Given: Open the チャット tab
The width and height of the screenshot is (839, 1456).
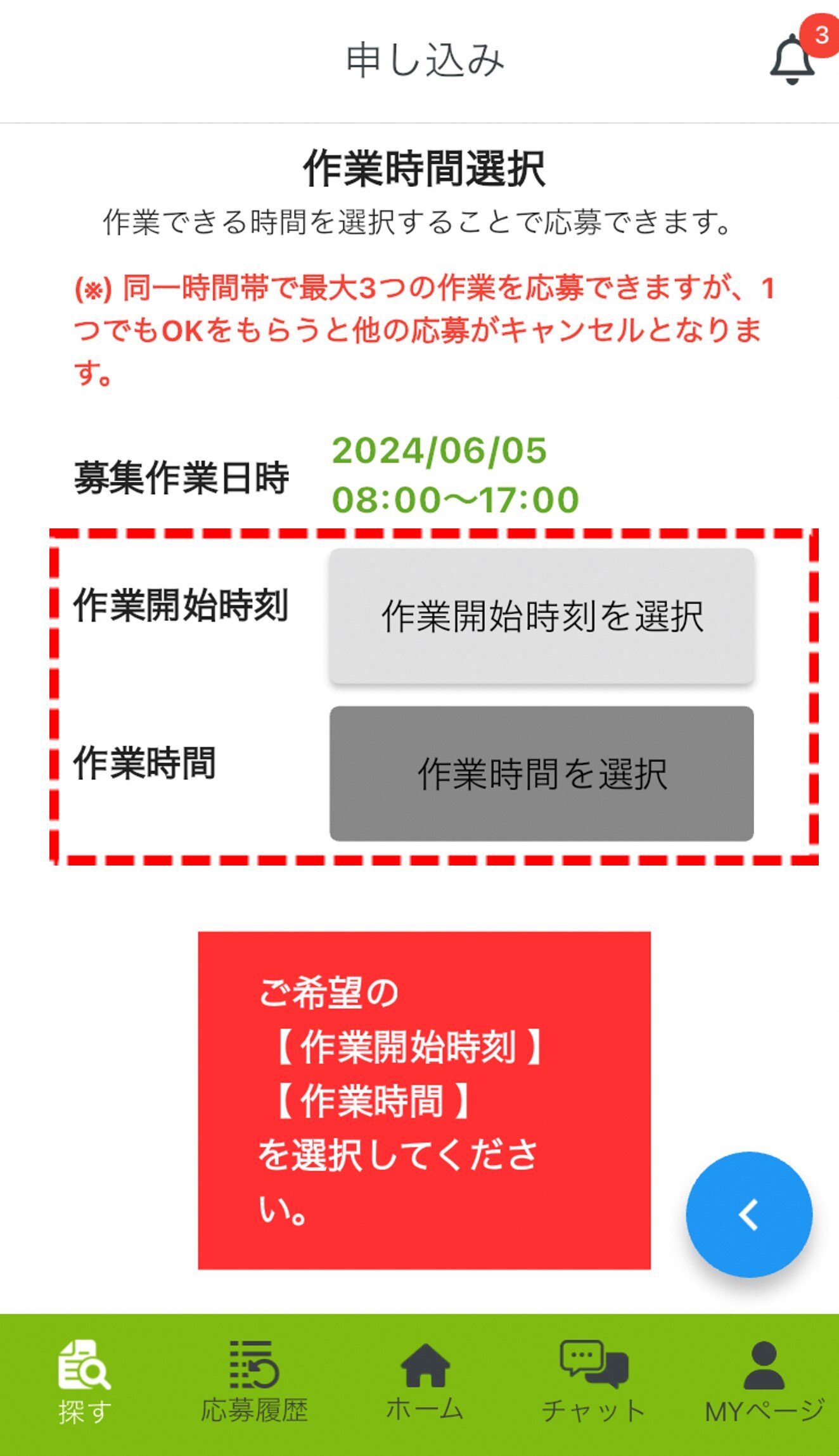Looking at the screenshot, I should click(594, 1383).
